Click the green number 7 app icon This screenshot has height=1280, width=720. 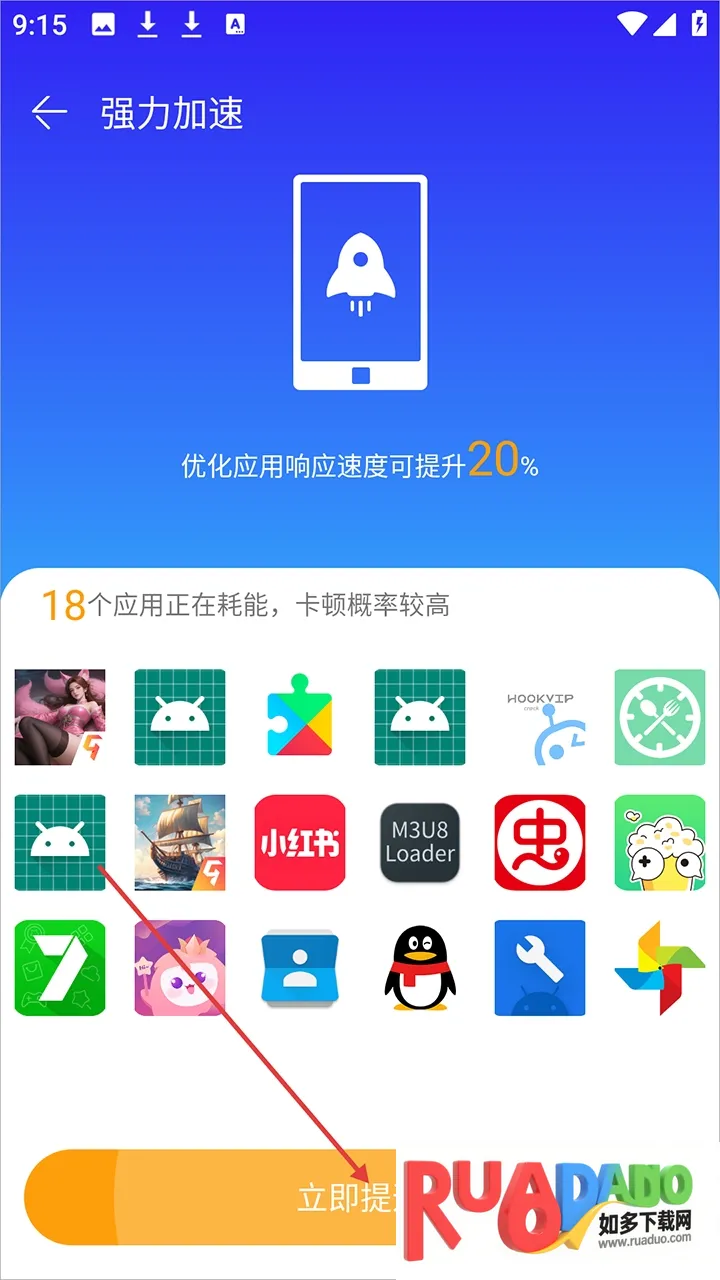pos(60,968)
